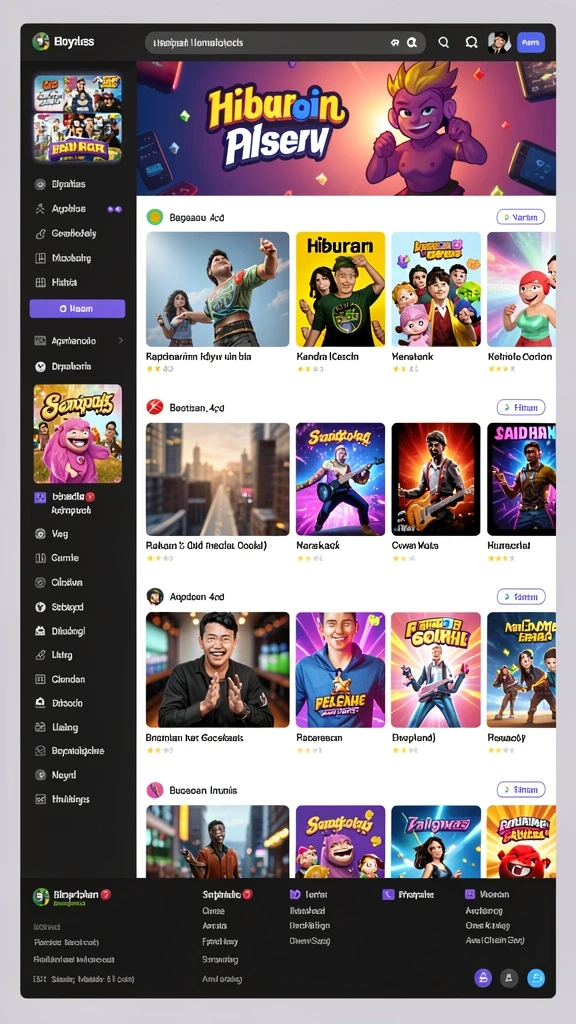
Task: Open the pink monster promo tile in the sidebar
Action: click(78, 434)
